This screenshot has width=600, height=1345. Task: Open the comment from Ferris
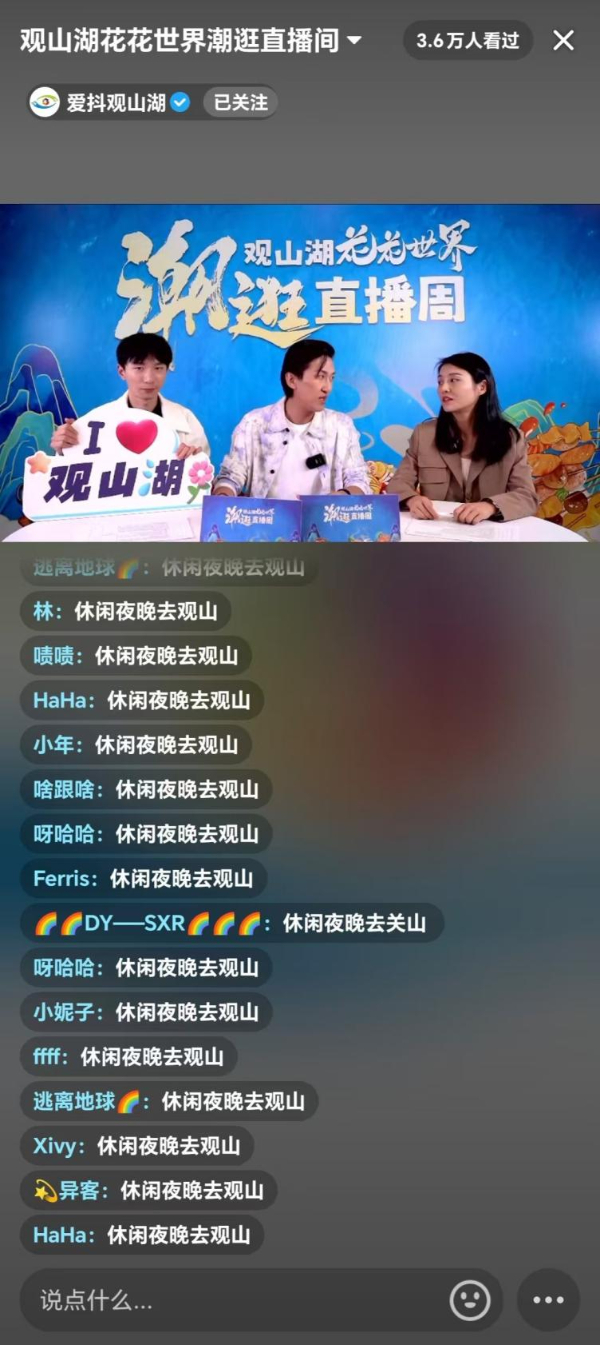click(143, 879)
